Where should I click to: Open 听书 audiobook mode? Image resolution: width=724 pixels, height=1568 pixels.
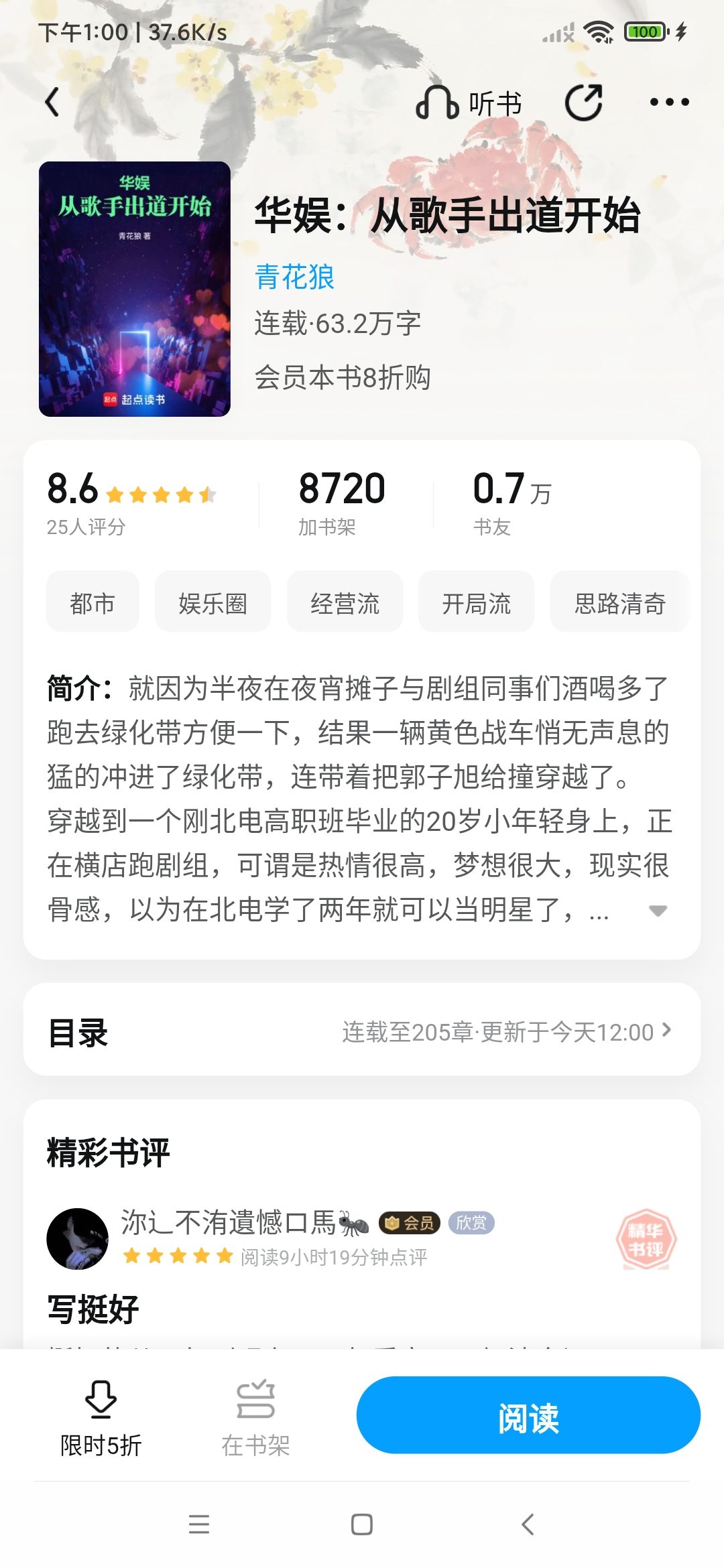point(469,103)
